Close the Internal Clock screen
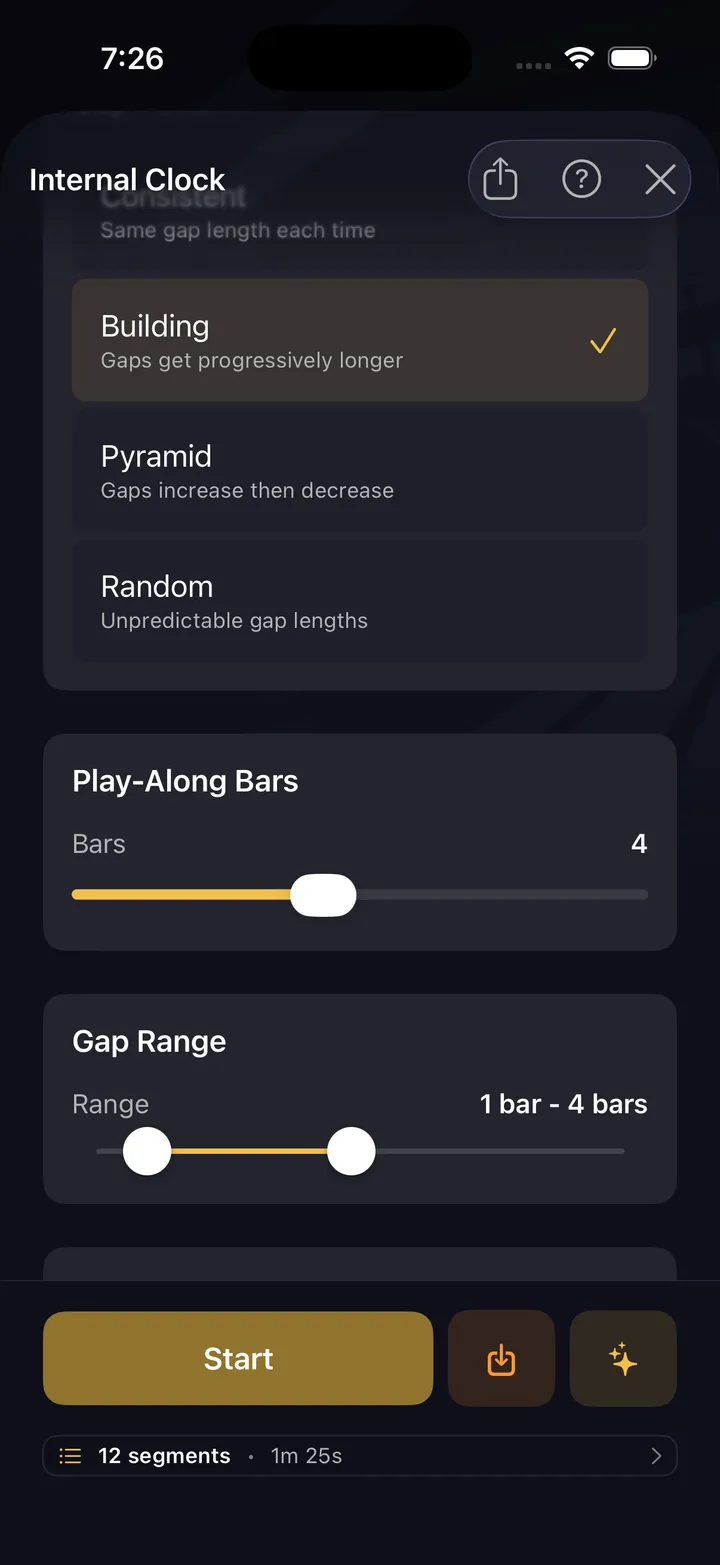 [x=660, y=180]
